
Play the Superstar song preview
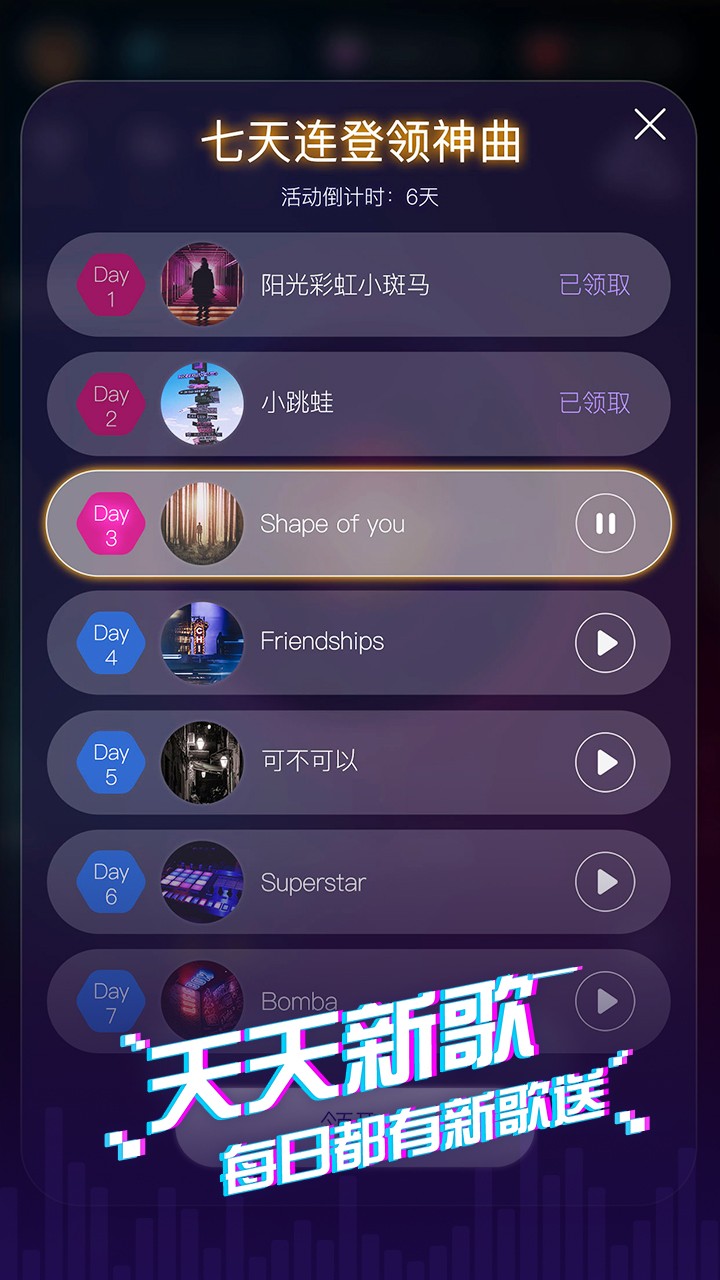click(604, 882)
